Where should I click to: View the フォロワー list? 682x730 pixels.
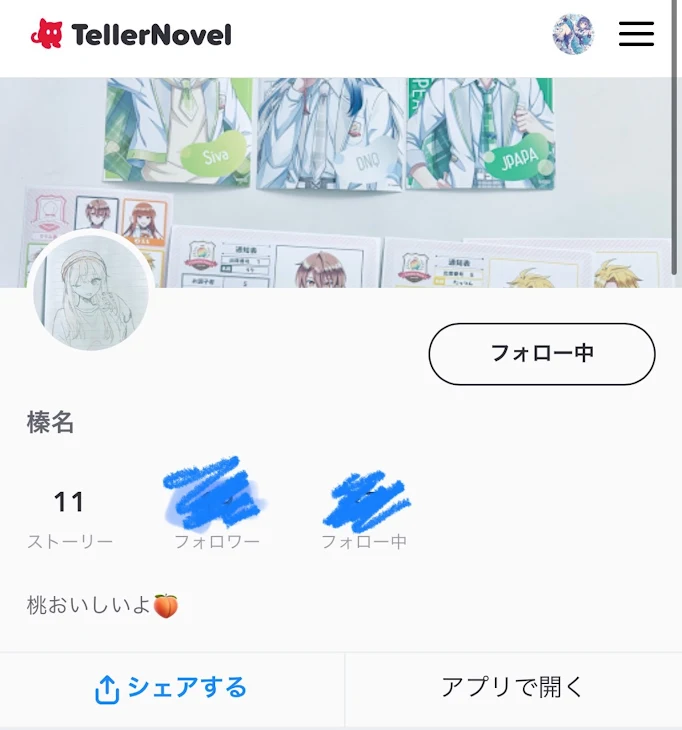tap(216, 515)
